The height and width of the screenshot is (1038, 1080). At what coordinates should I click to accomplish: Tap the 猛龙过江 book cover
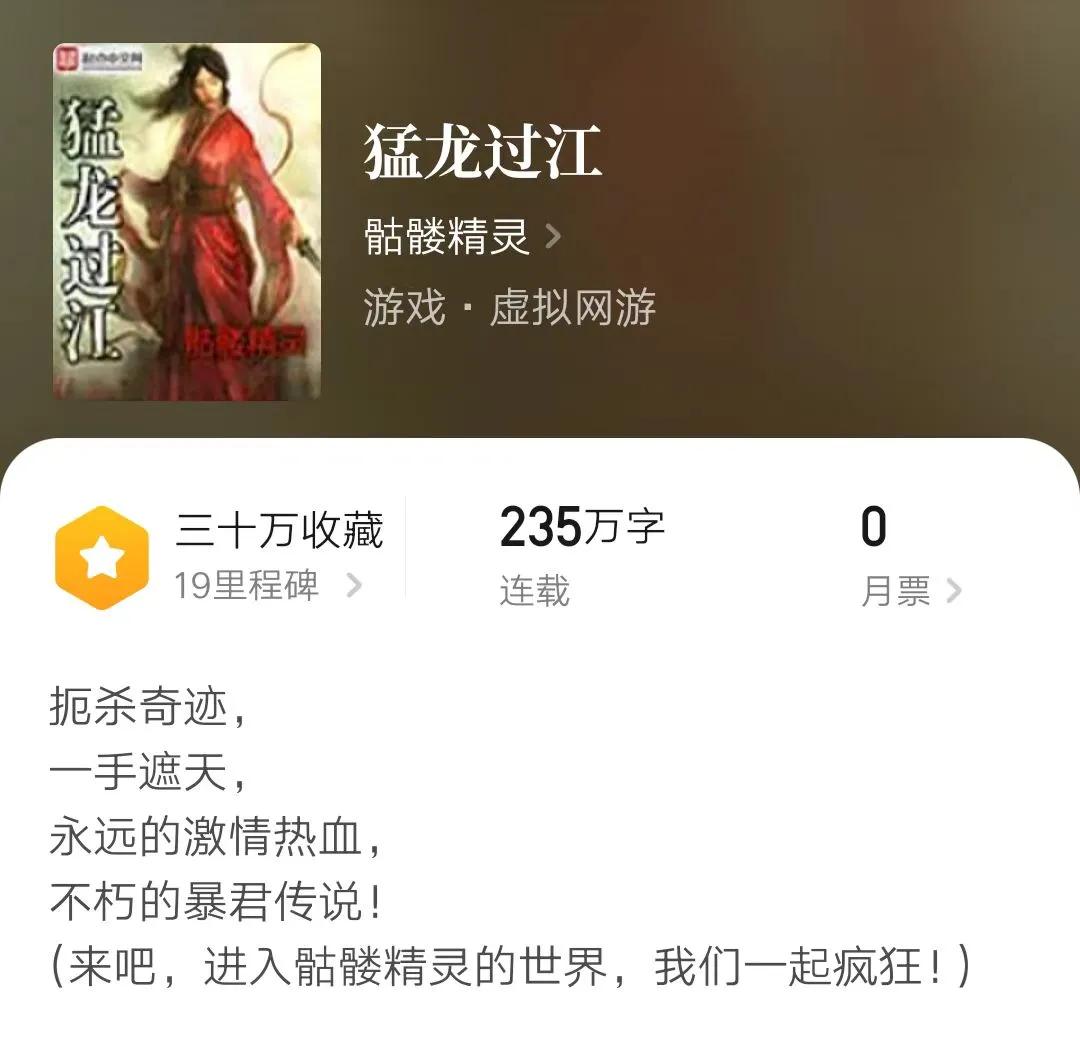(x=187, y=222)
